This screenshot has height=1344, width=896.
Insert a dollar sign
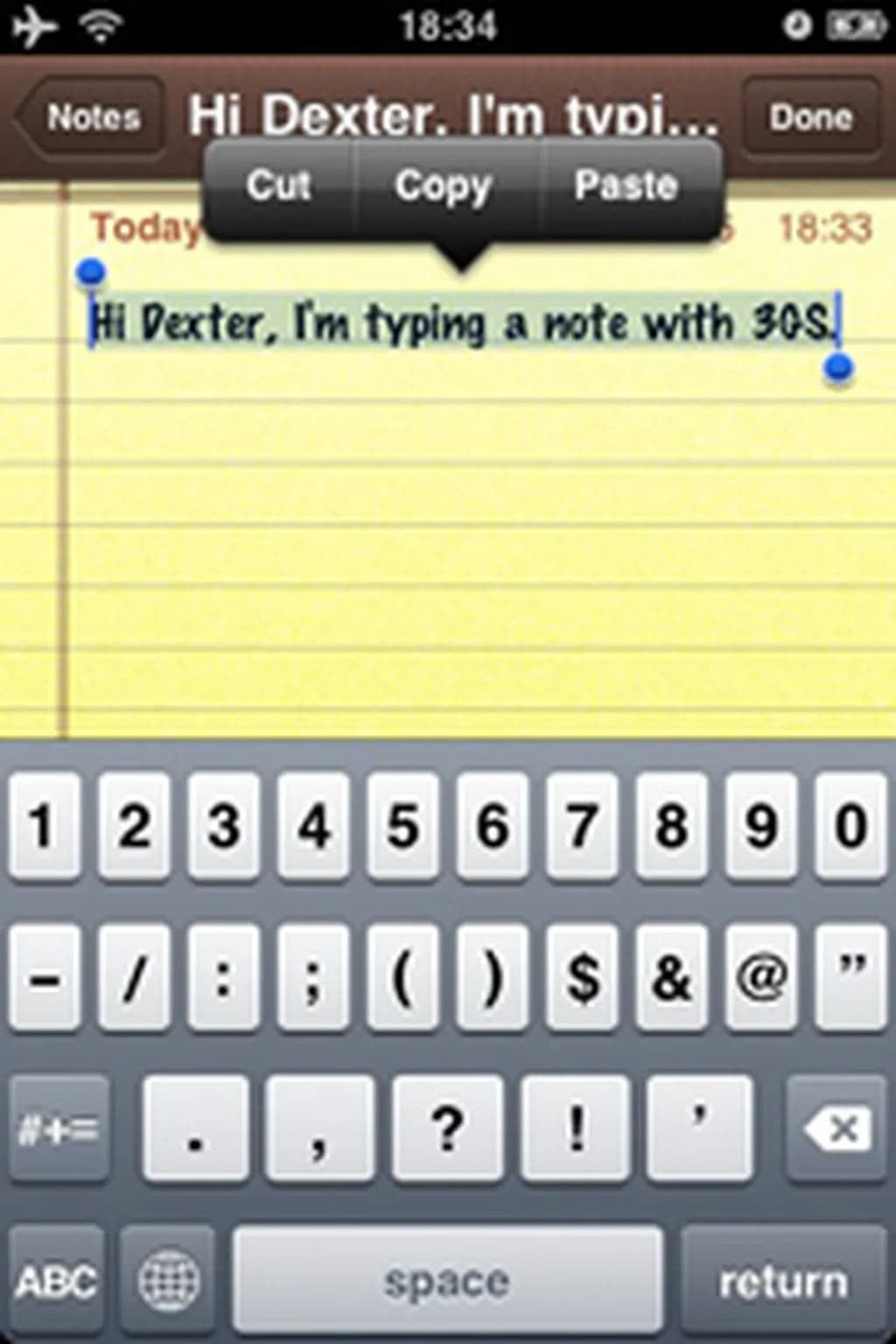583,977
